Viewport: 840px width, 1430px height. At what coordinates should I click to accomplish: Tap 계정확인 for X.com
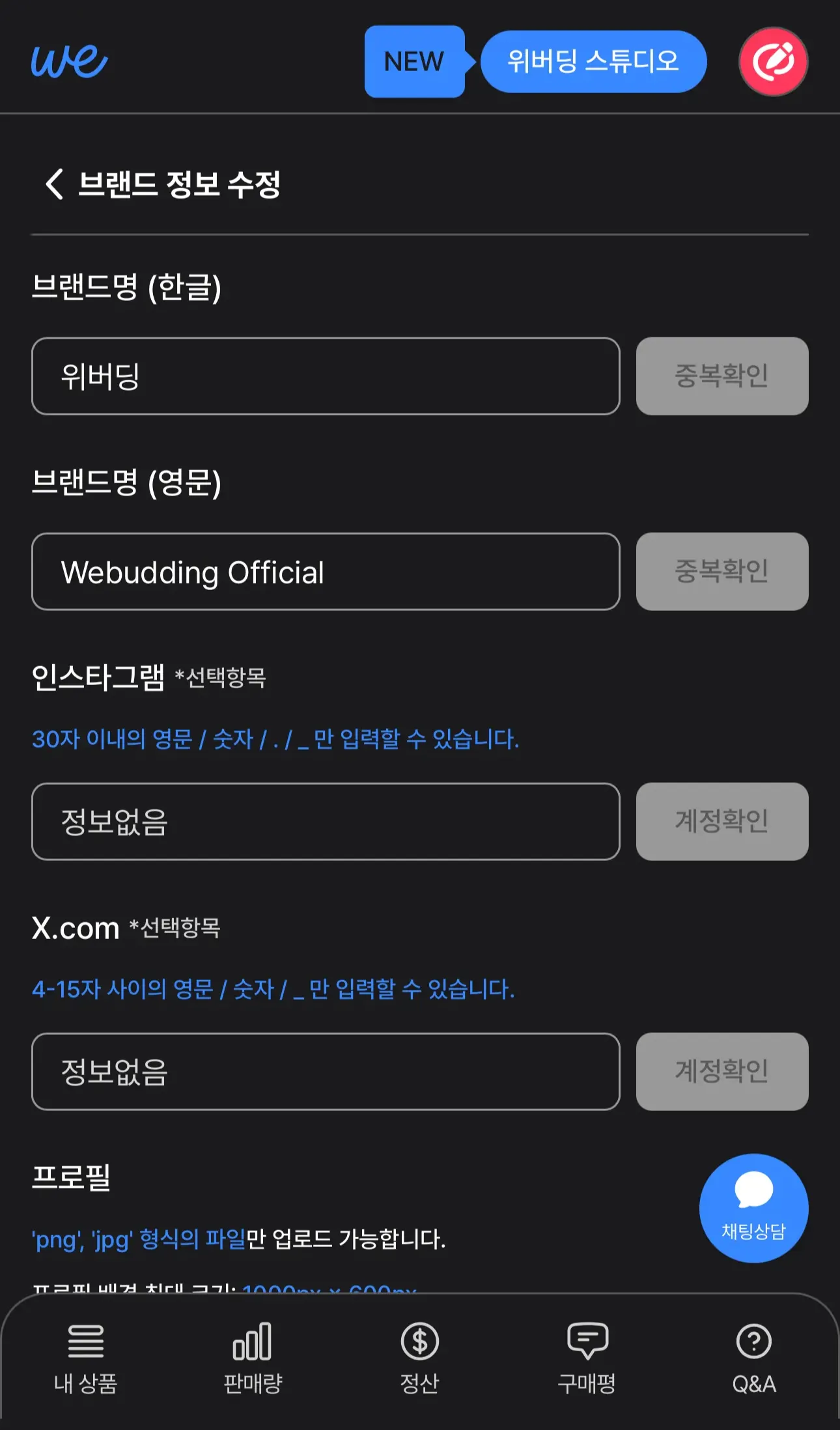(721, 1072)
